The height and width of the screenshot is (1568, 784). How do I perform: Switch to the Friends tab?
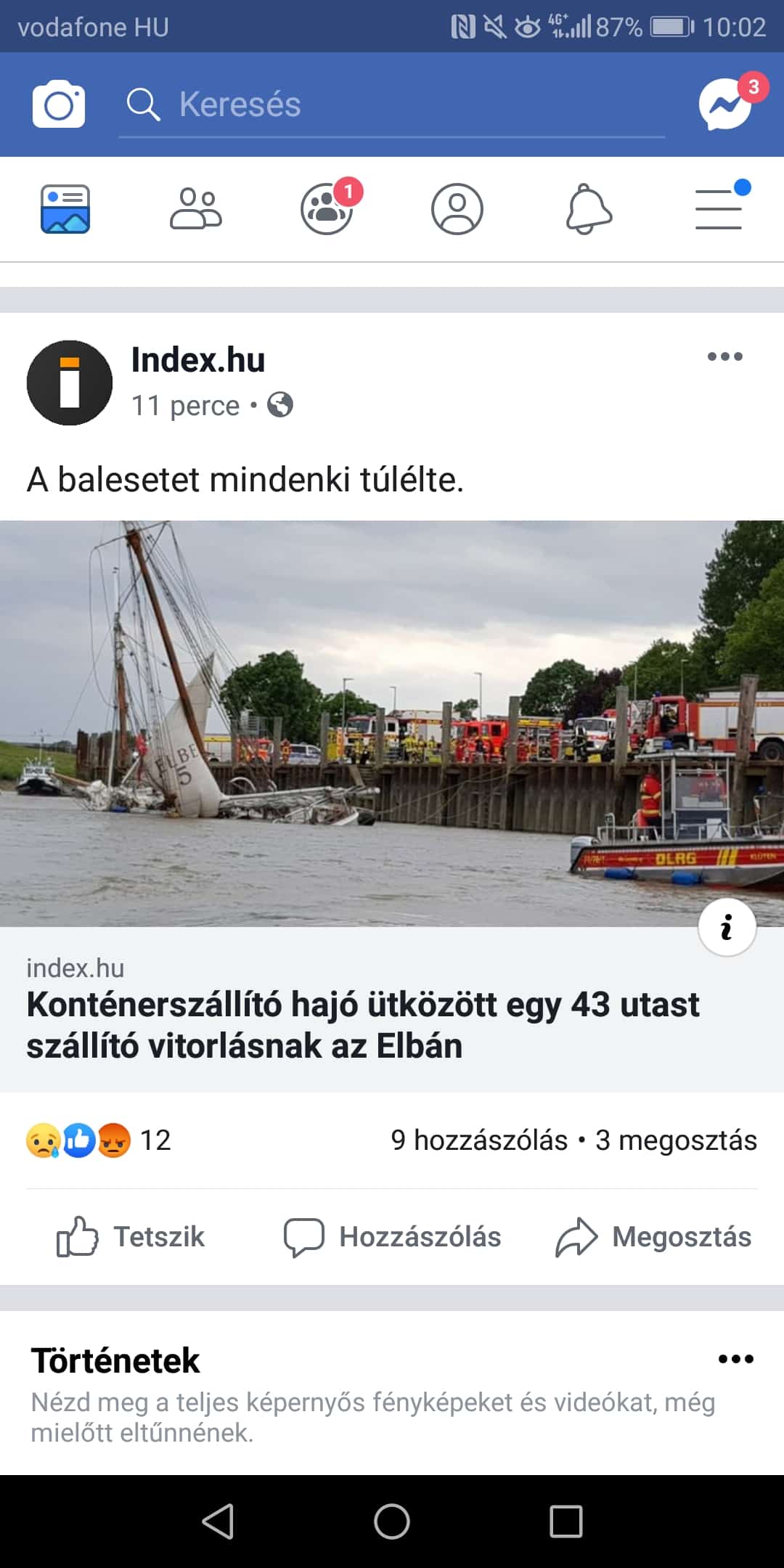pyautogui.click(x=196, y=209)
